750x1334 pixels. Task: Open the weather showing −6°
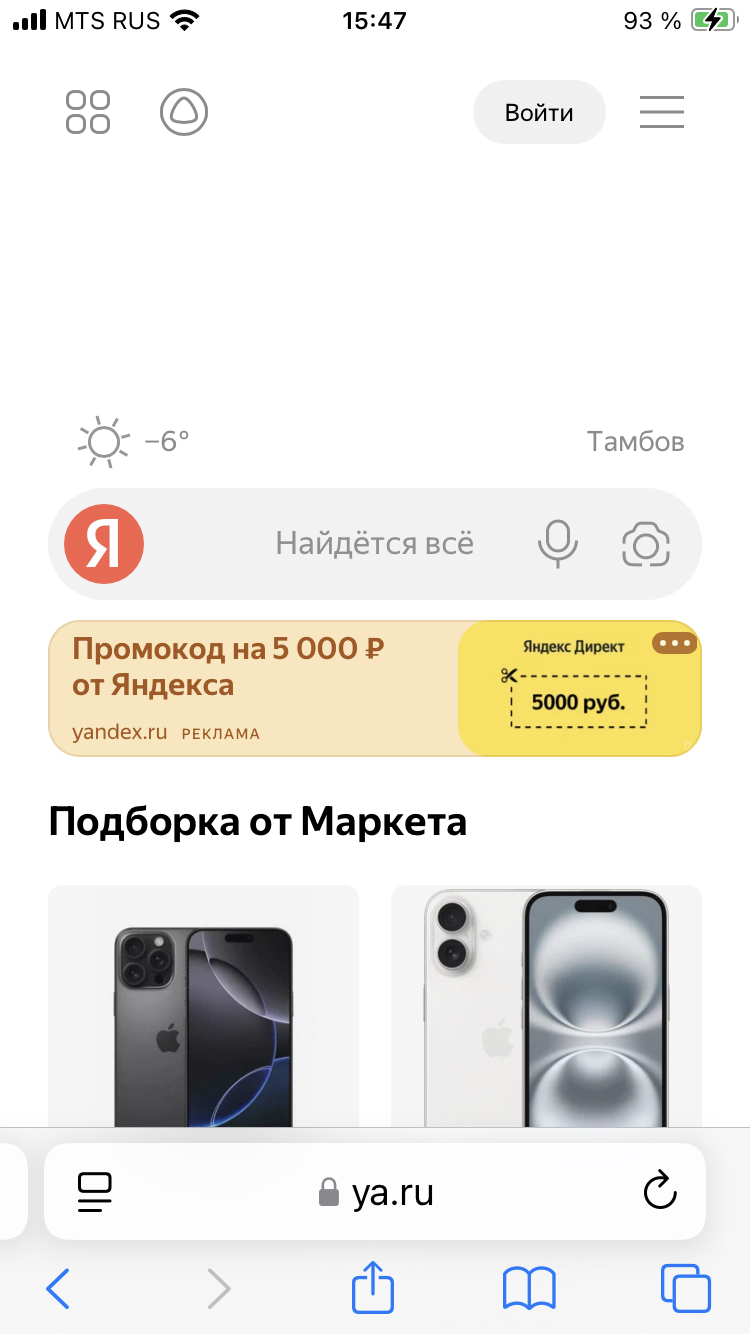click(x=134, y=441)
